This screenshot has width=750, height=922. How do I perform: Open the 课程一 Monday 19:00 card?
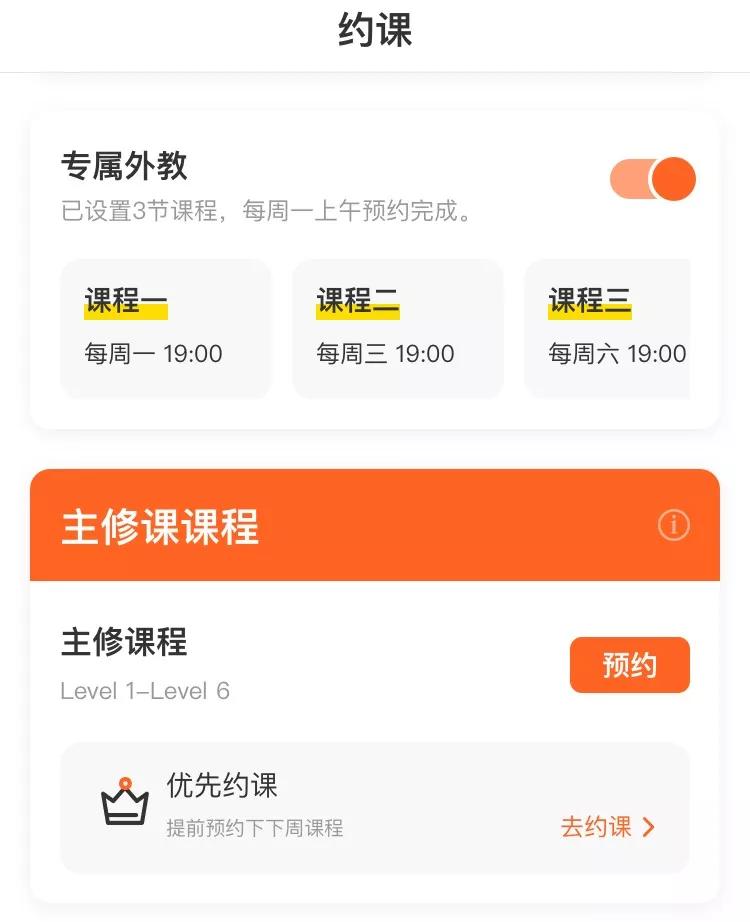[165, 328]
